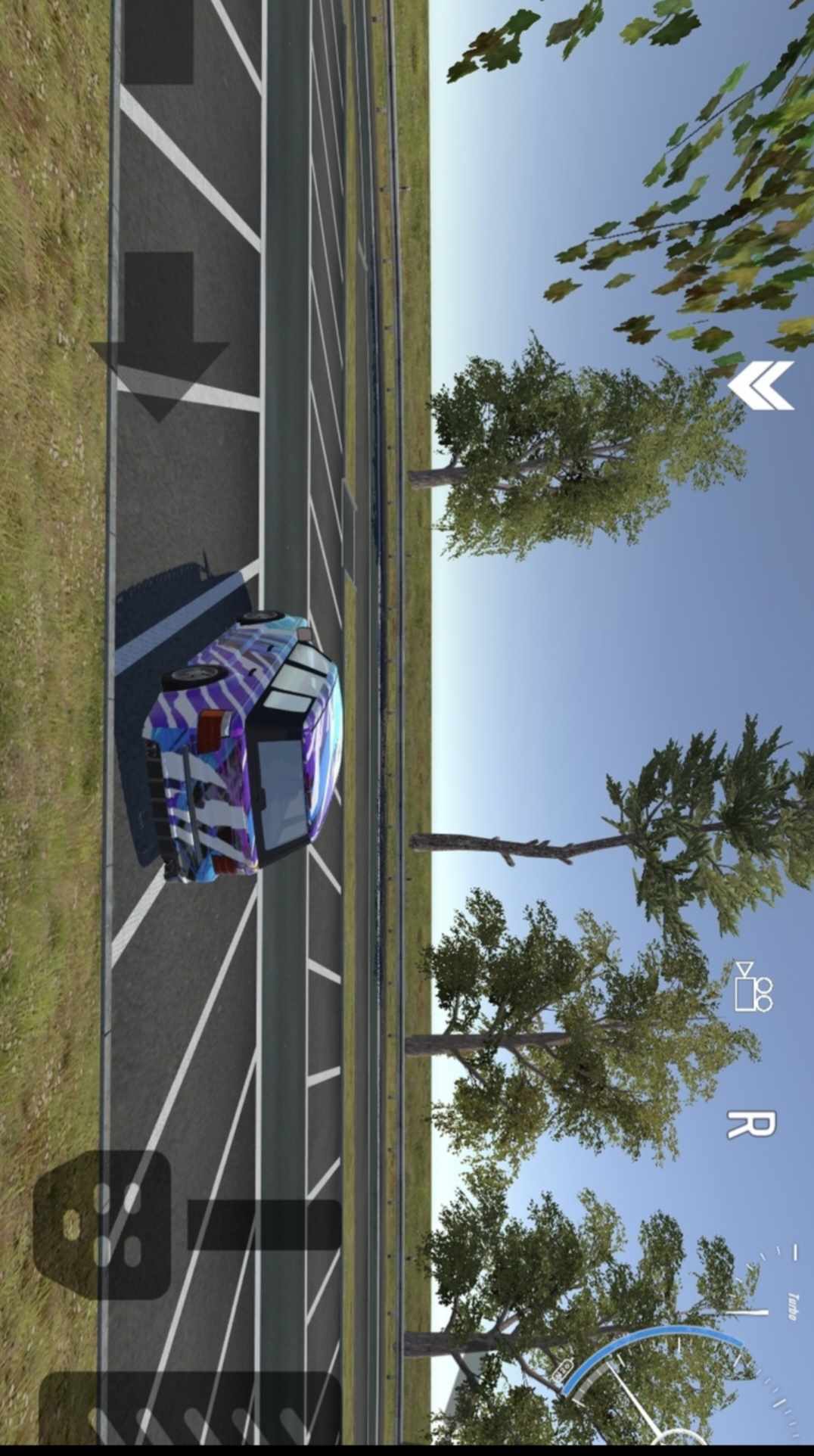
Task: Tap the double-chevron back button
Action: 761,385
